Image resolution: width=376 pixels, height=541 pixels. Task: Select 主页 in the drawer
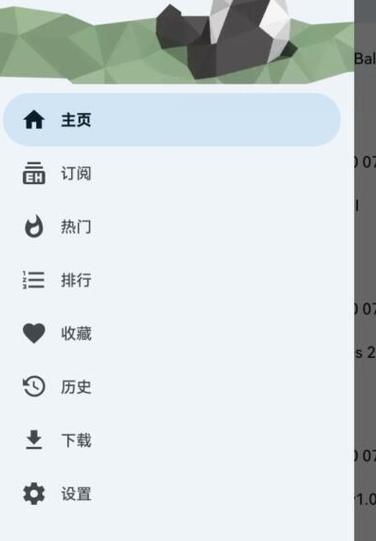click(x=172, y=120)
